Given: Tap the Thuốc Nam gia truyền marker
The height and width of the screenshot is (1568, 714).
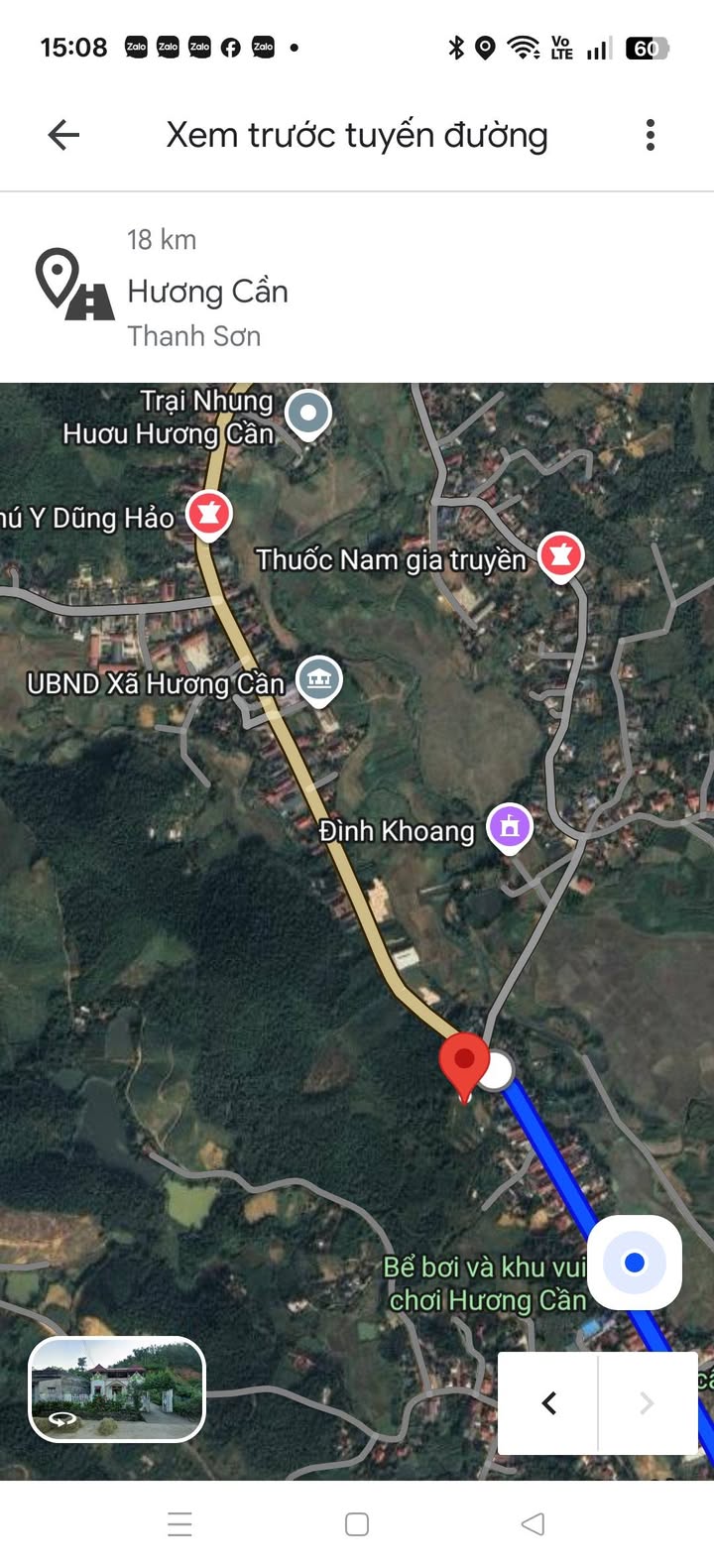Looking at the screenshot, I should (561, 556).
